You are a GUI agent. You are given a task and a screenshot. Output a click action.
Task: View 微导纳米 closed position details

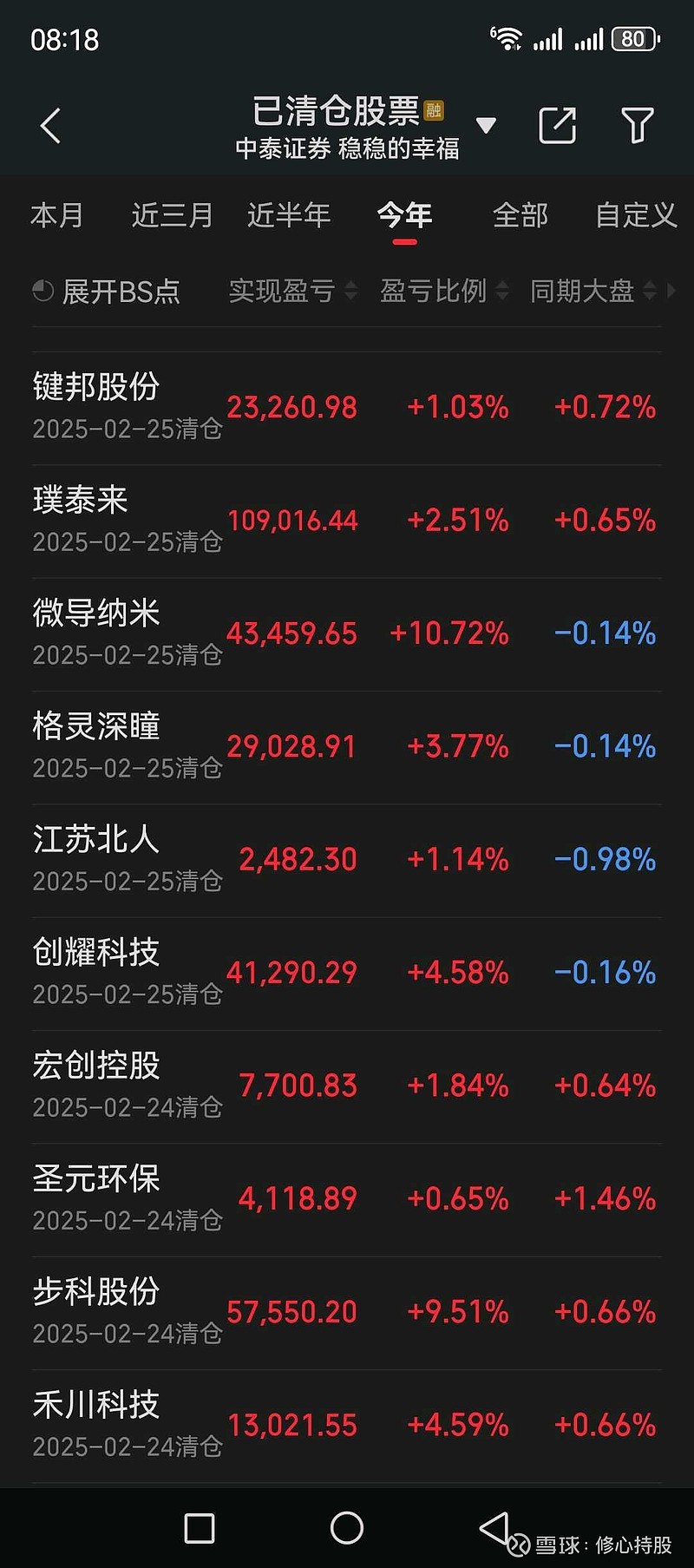[347, 634]
